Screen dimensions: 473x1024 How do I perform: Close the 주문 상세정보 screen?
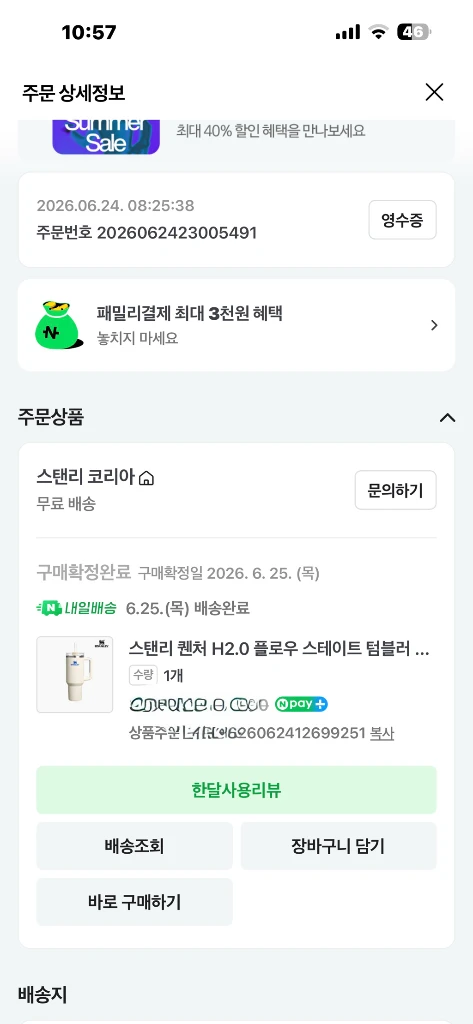pos(434,92)
